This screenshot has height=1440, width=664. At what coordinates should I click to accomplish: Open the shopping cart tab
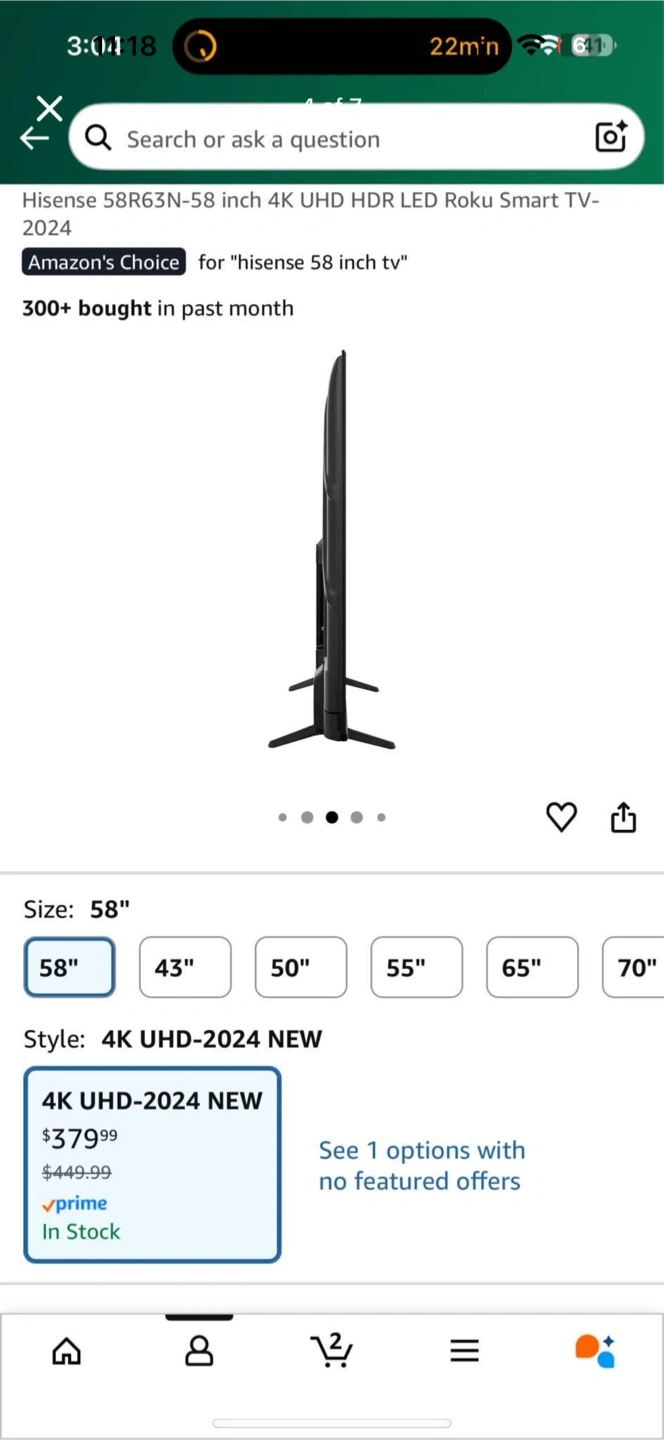[331, 1351]
